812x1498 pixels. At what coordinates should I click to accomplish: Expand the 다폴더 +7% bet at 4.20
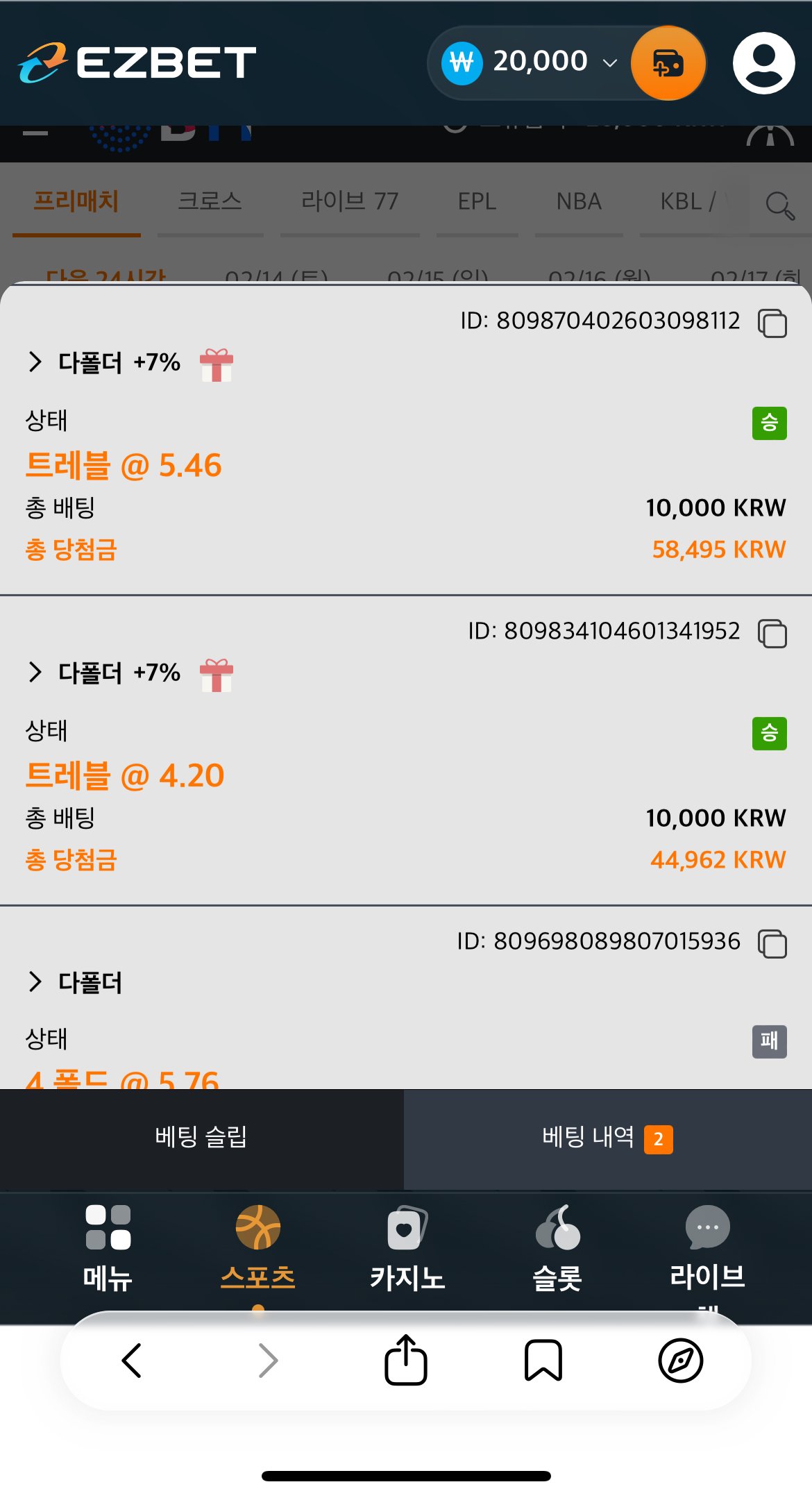pyautogui.click(x=35, y=672)
